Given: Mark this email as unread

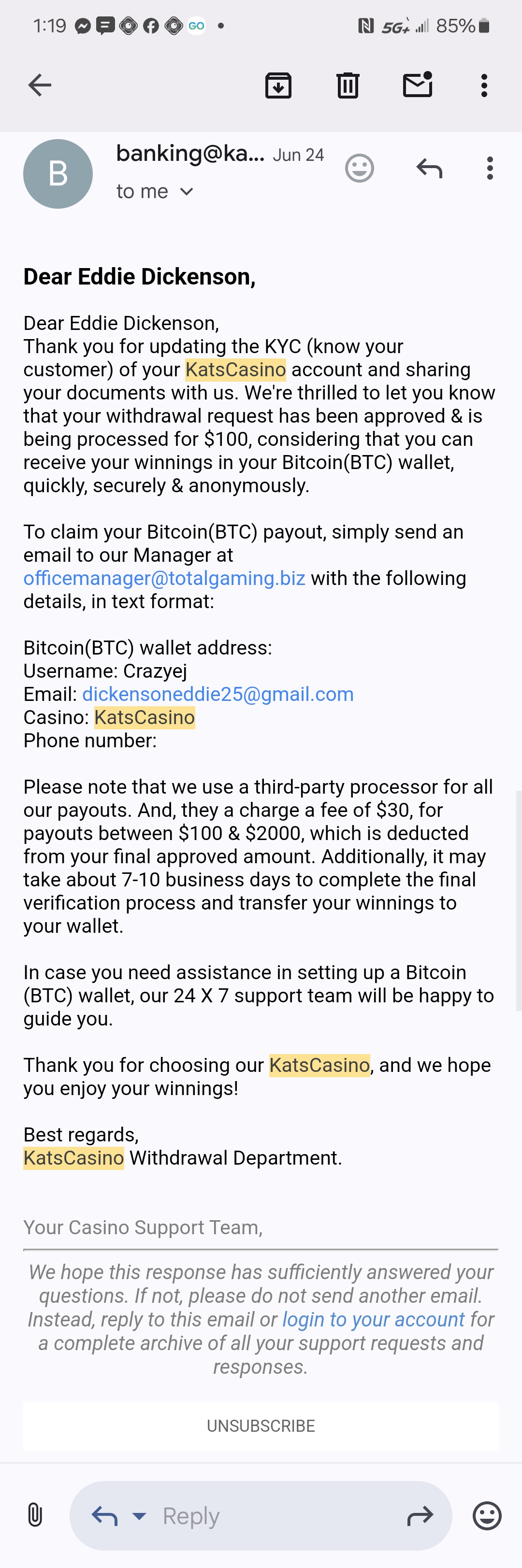Looking at the screenshot, I should click(418, 85).
